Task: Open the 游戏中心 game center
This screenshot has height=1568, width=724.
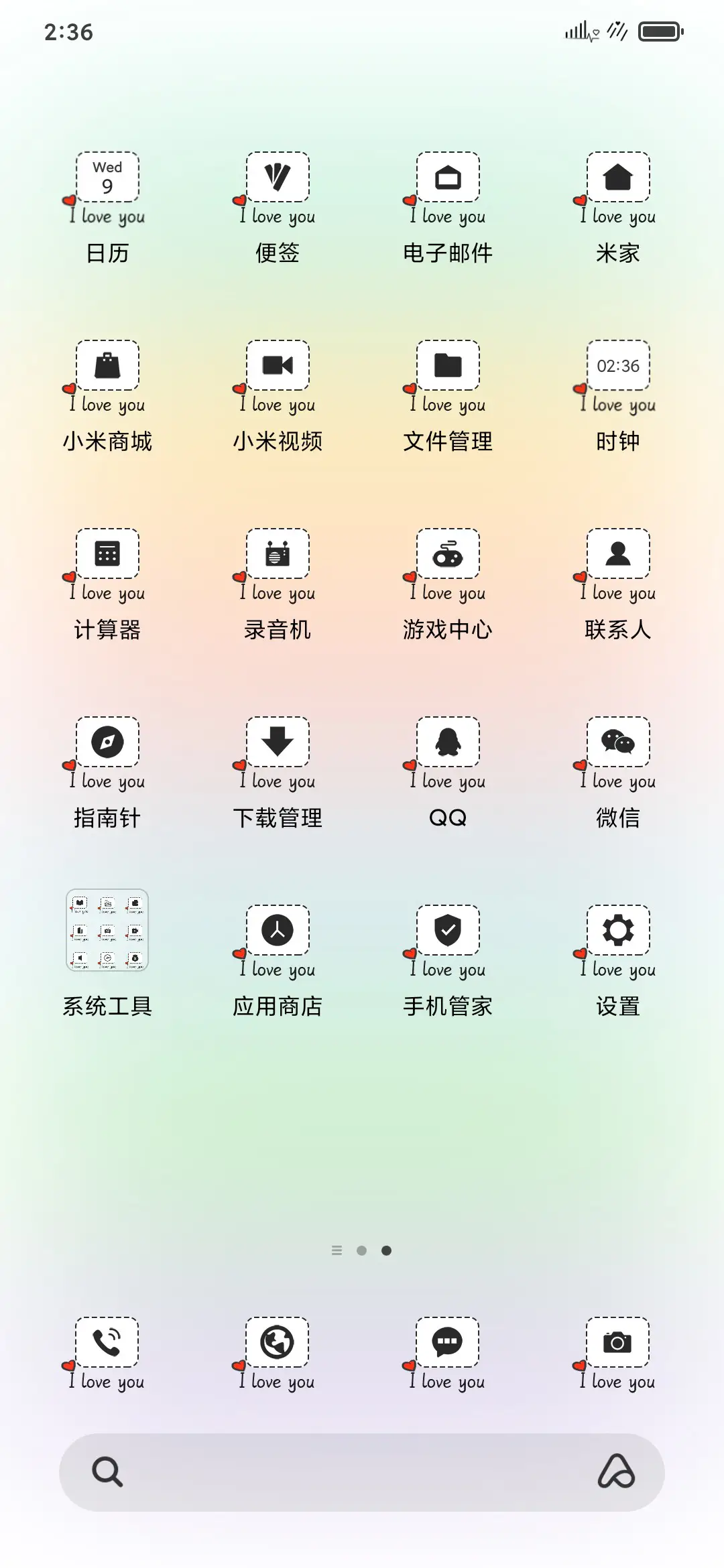Action: click(447, 554)
